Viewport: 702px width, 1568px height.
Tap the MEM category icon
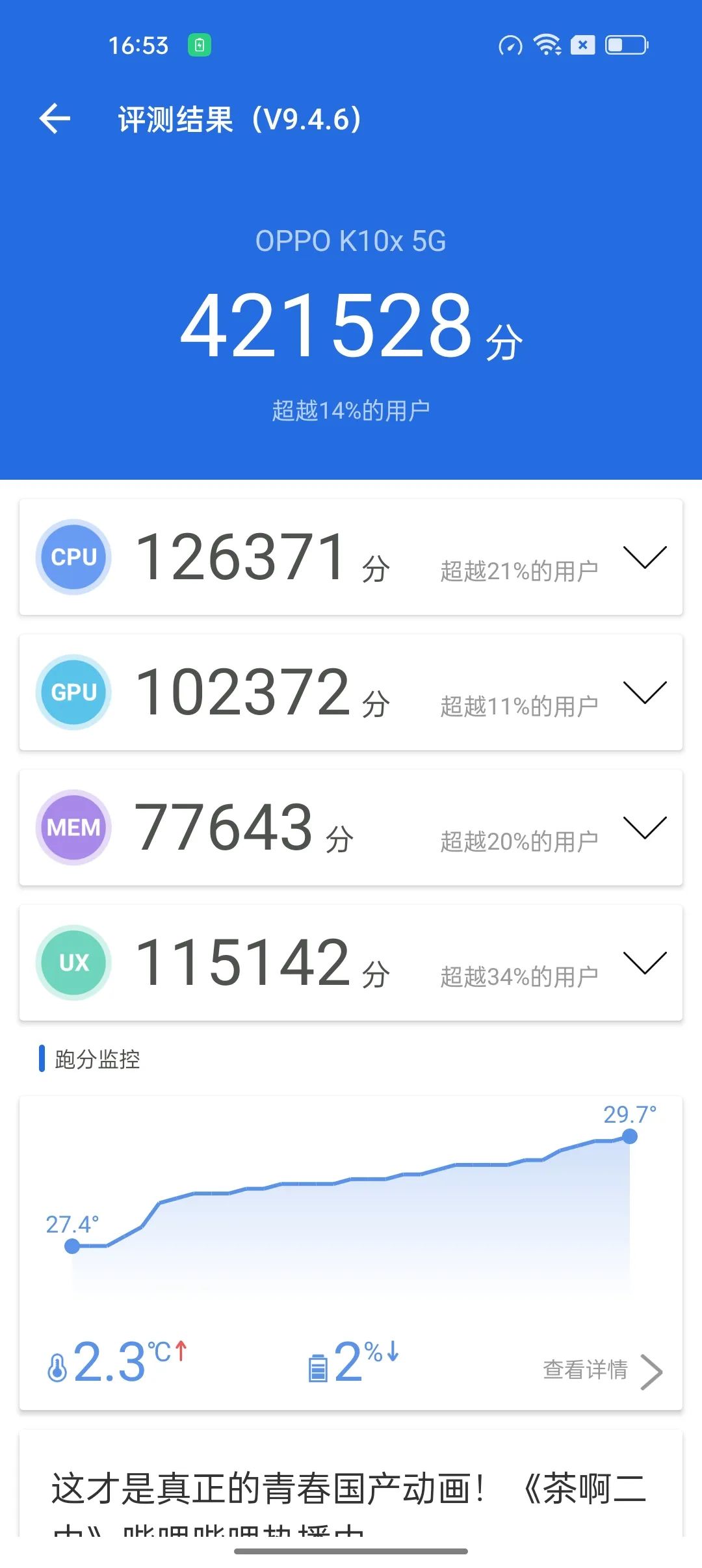tap(73, 828)
